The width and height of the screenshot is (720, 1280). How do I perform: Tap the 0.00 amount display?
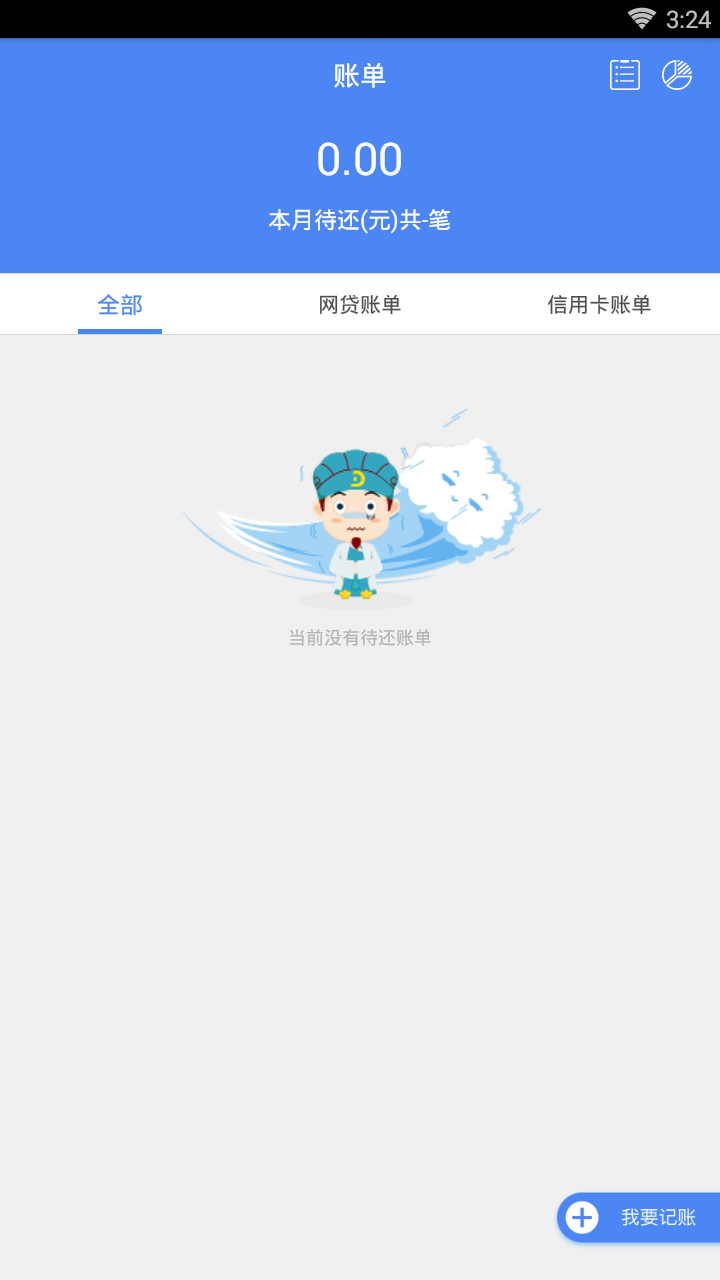tap(359, 159)
